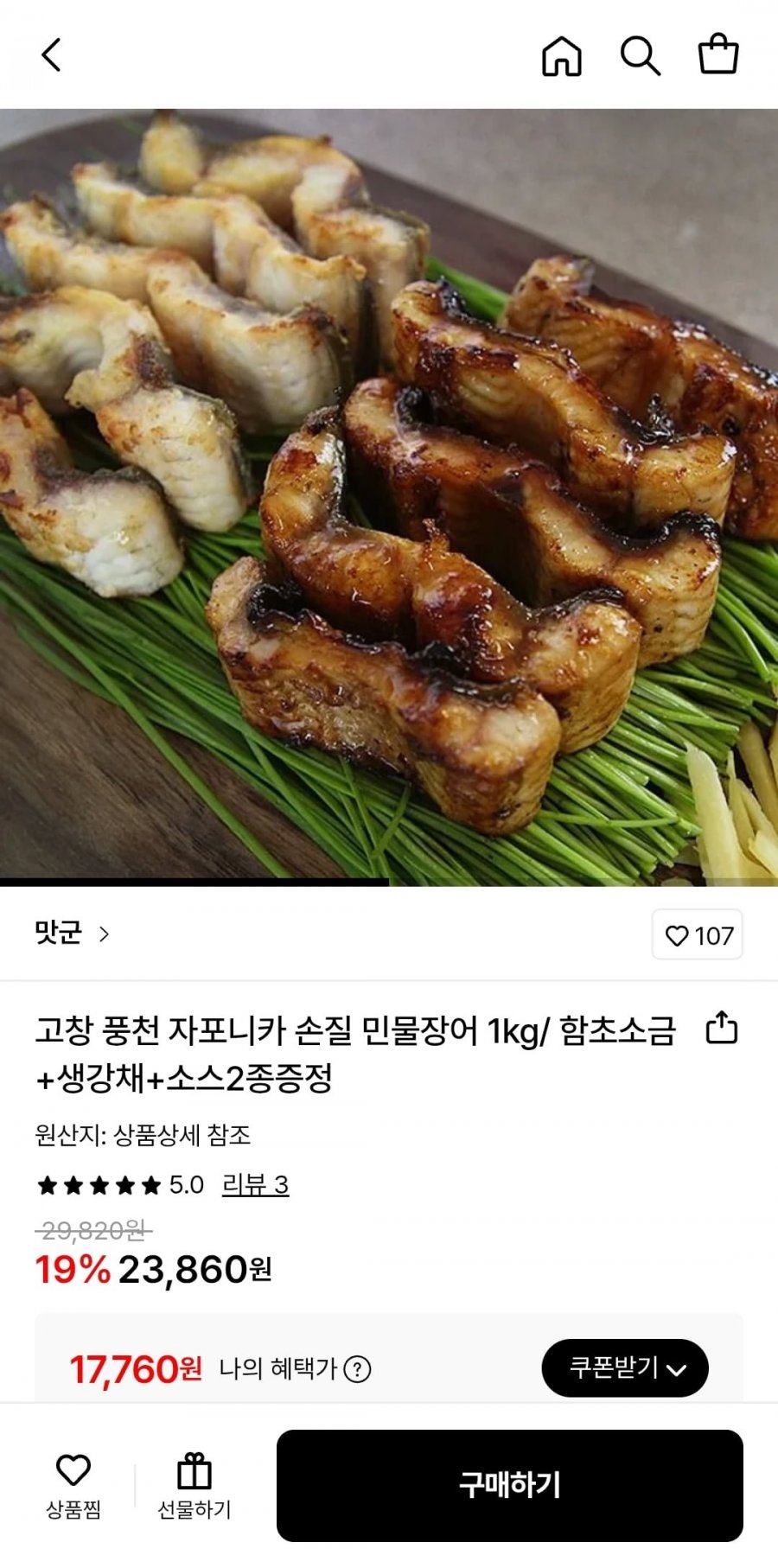This screenshot has height=1568, width=778.
Task: Tap the 쿠폰받기 coupon button
Action: [624, 1367]
